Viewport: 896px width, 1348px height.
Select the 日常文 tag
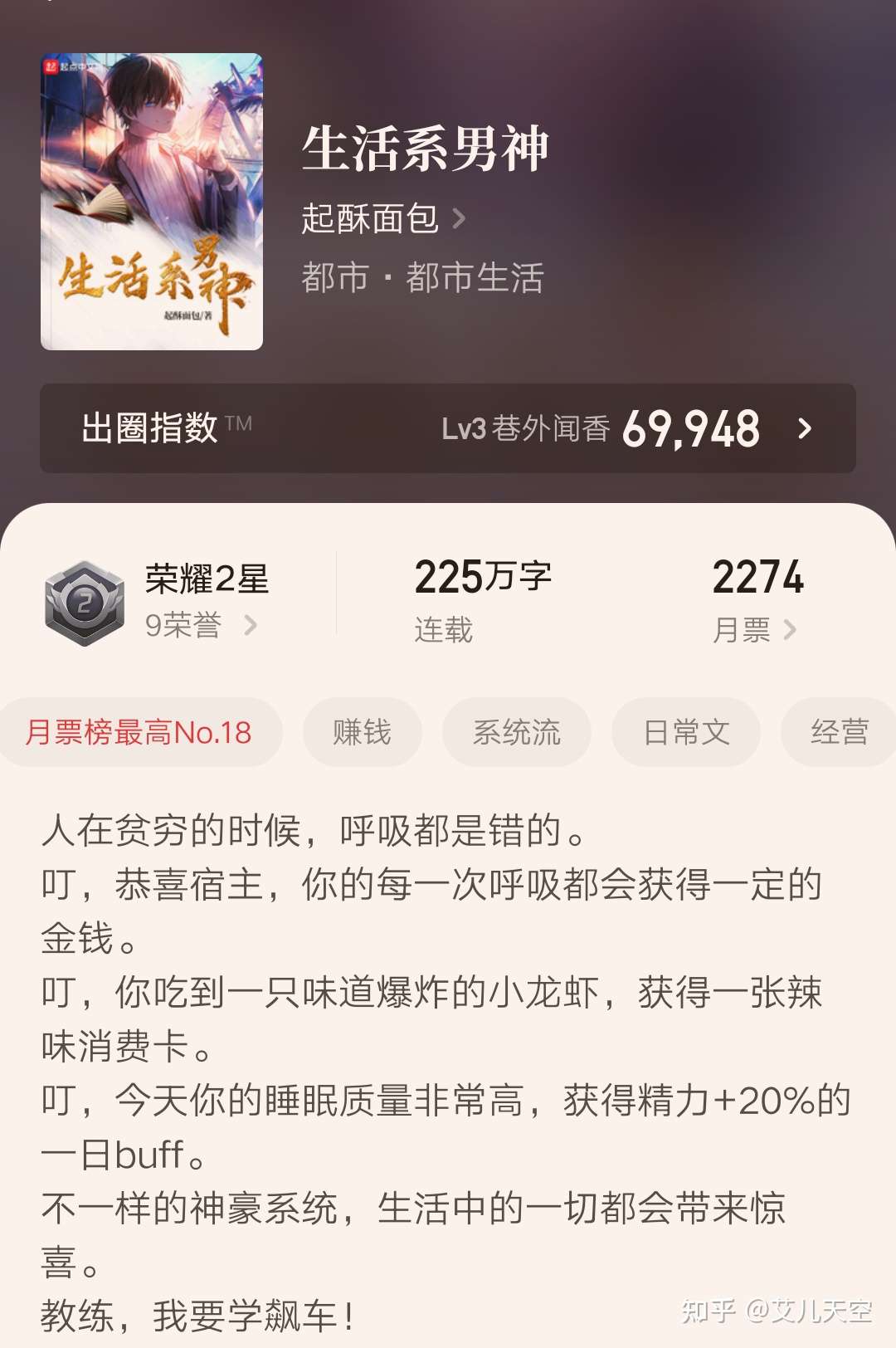[686, 732]
